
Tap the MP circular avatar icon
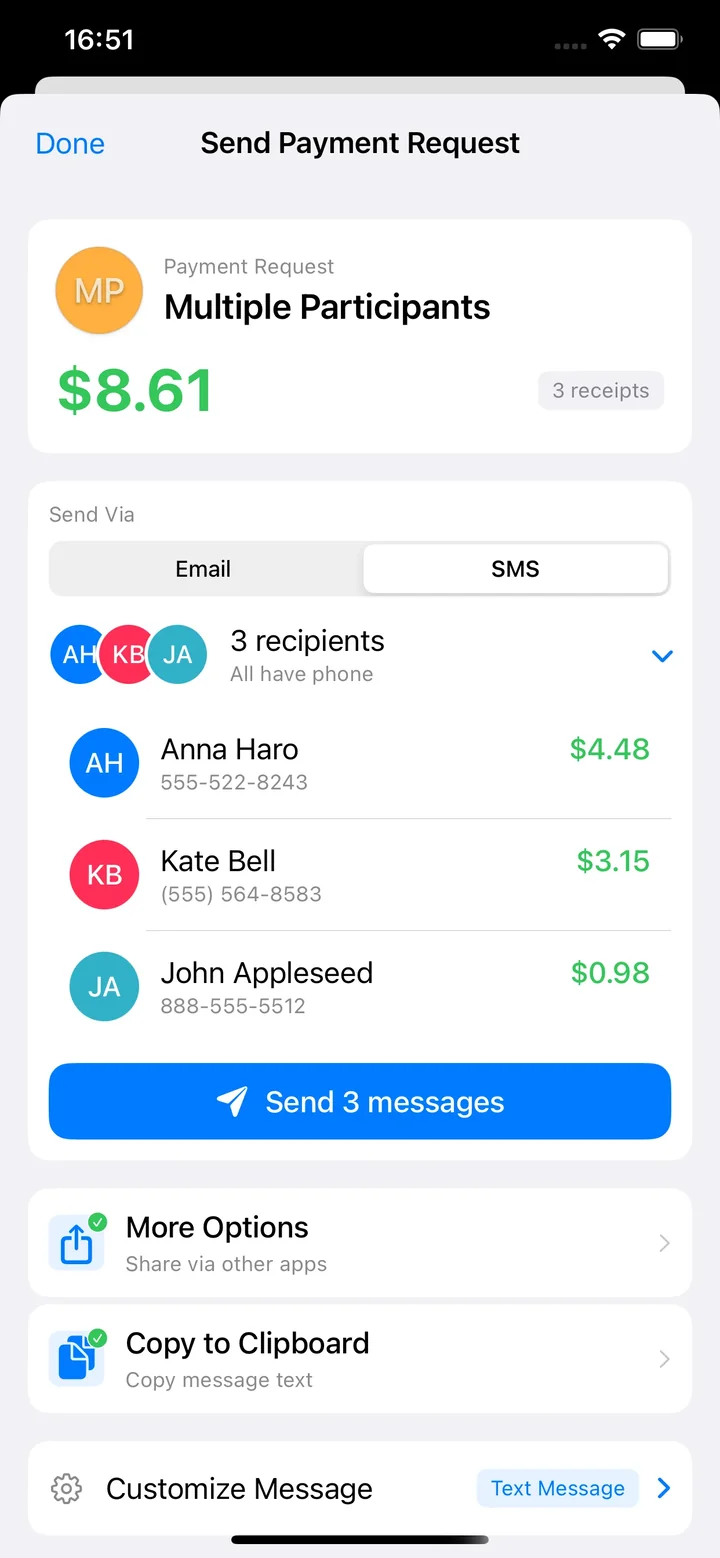point(98,290)
